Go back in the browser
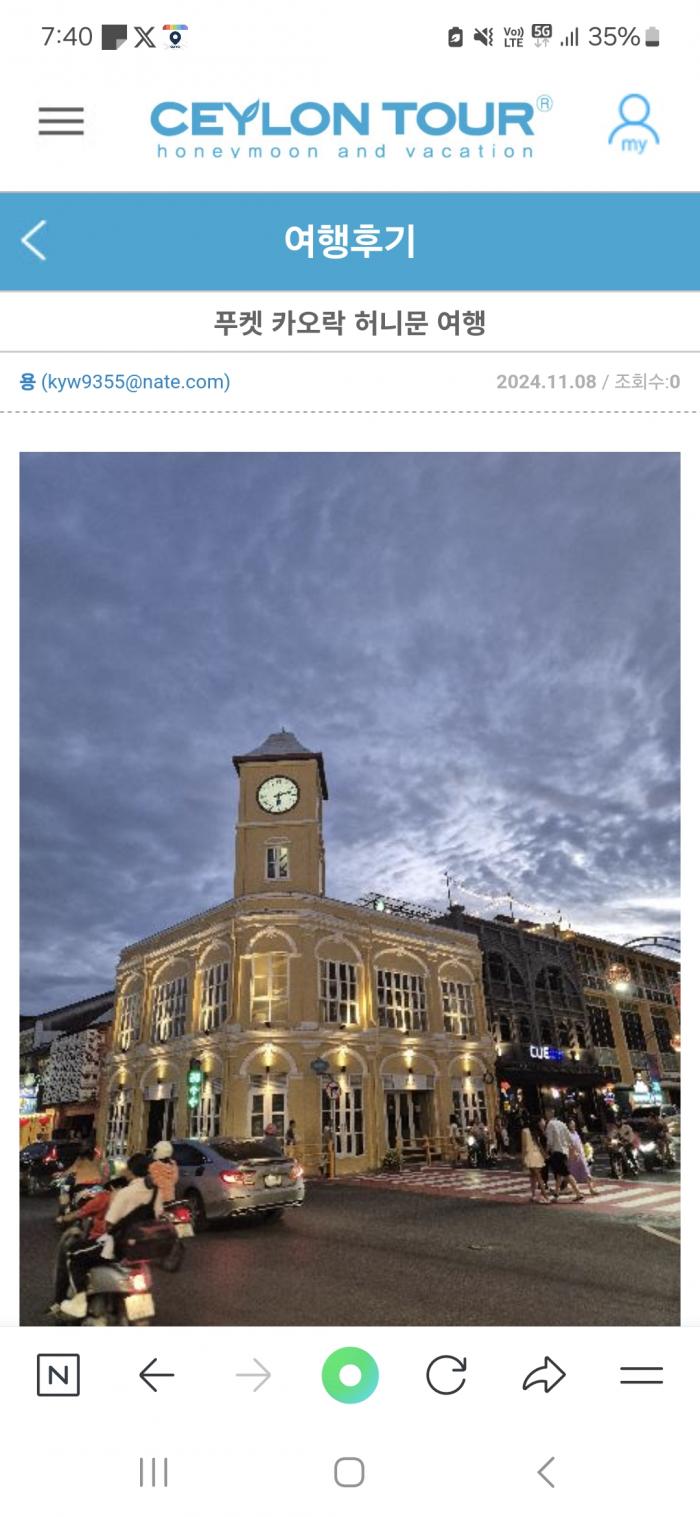The height and width of the screenshot is (1517, 700). pyautogui.click(x=156, y=1376)
